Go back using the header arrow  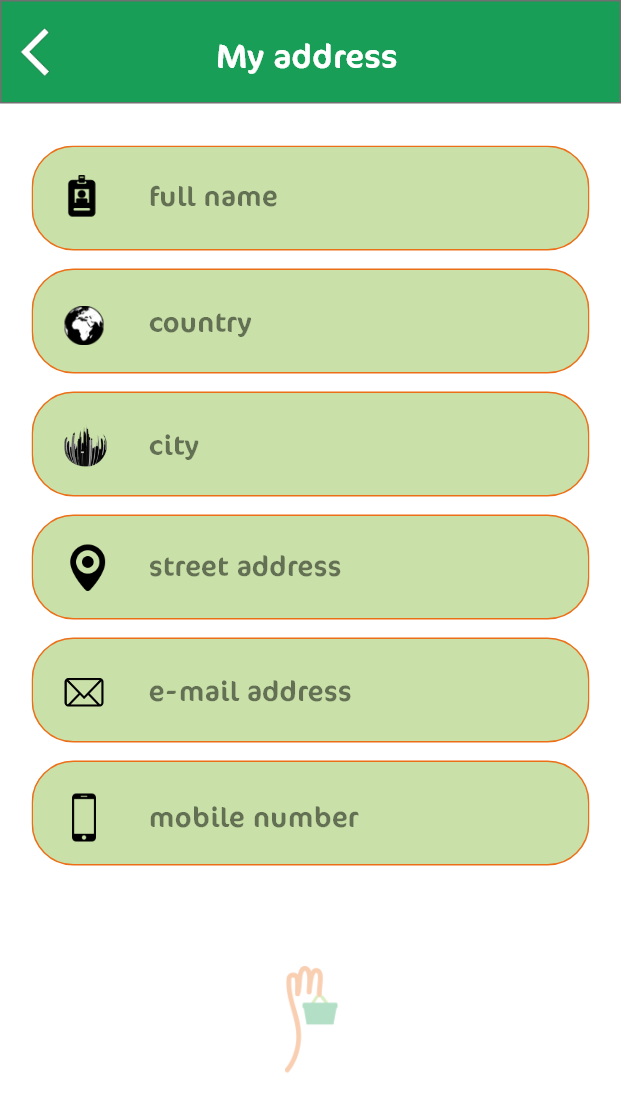(x=35, y=52)
